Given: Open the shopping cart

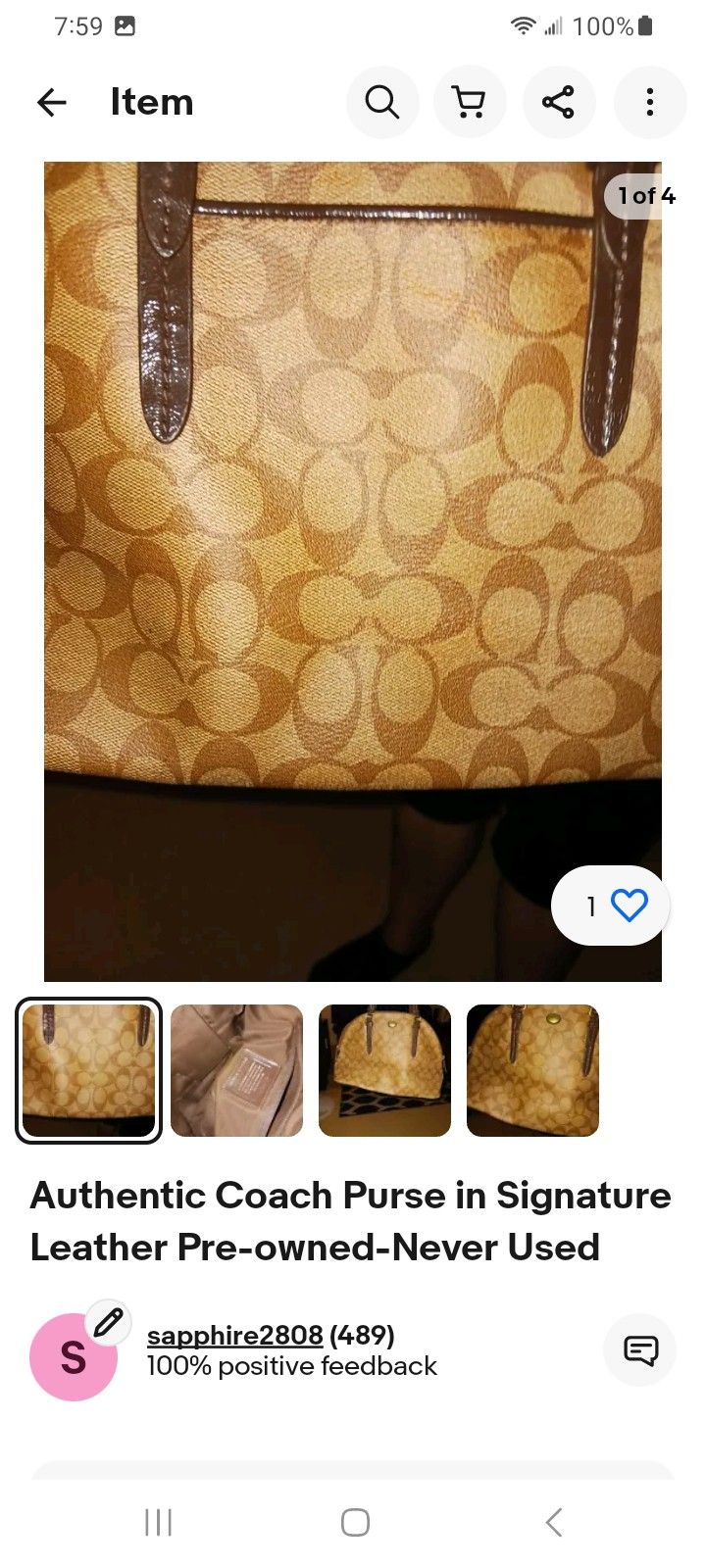Looking at the screenshot, I should [x=471, y=102].
